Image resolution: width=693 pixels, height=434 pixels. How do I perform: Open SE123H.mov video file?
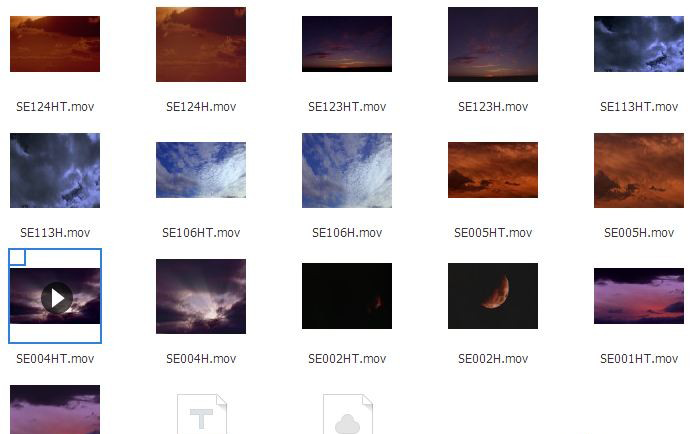[493, 44]
